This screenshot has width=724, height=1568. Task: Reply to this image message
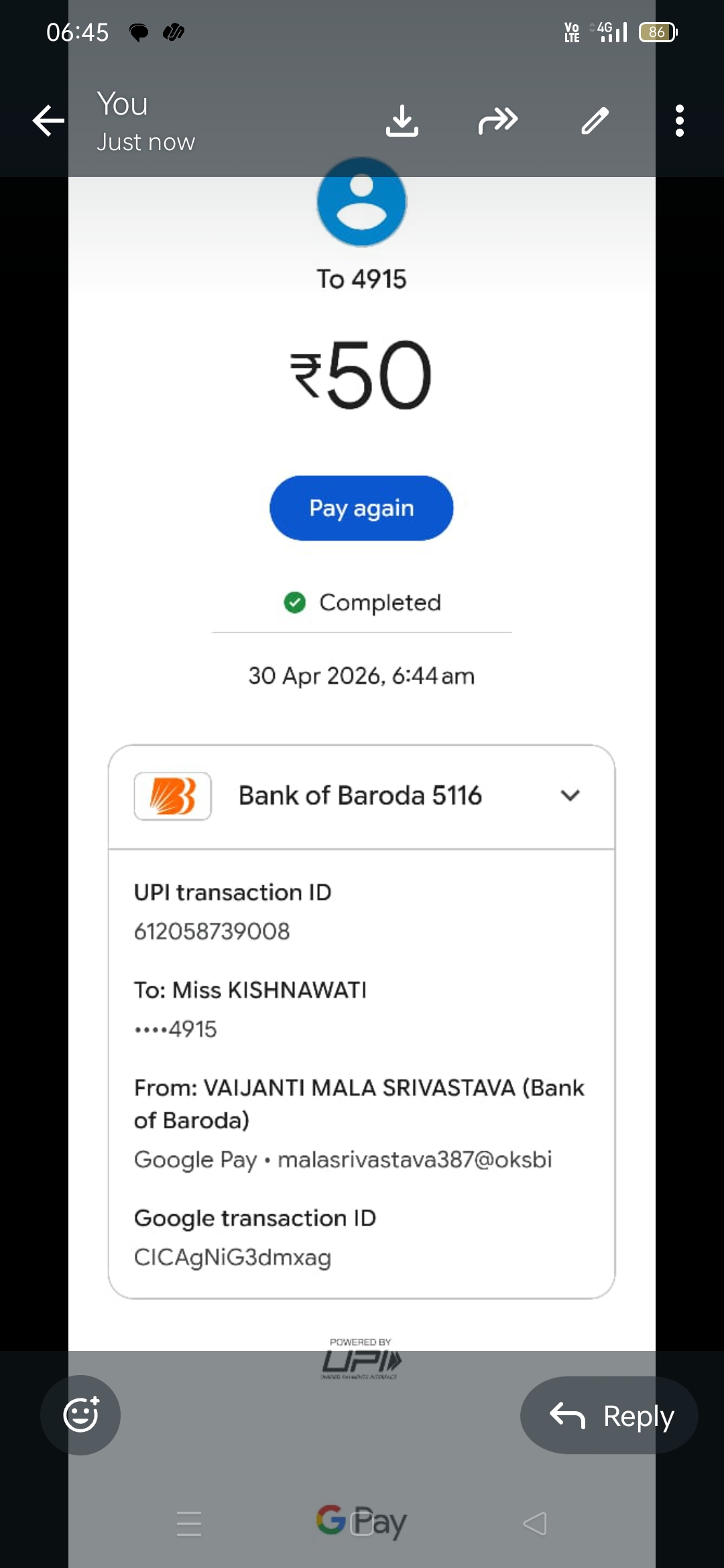[x=609, y=1415]
